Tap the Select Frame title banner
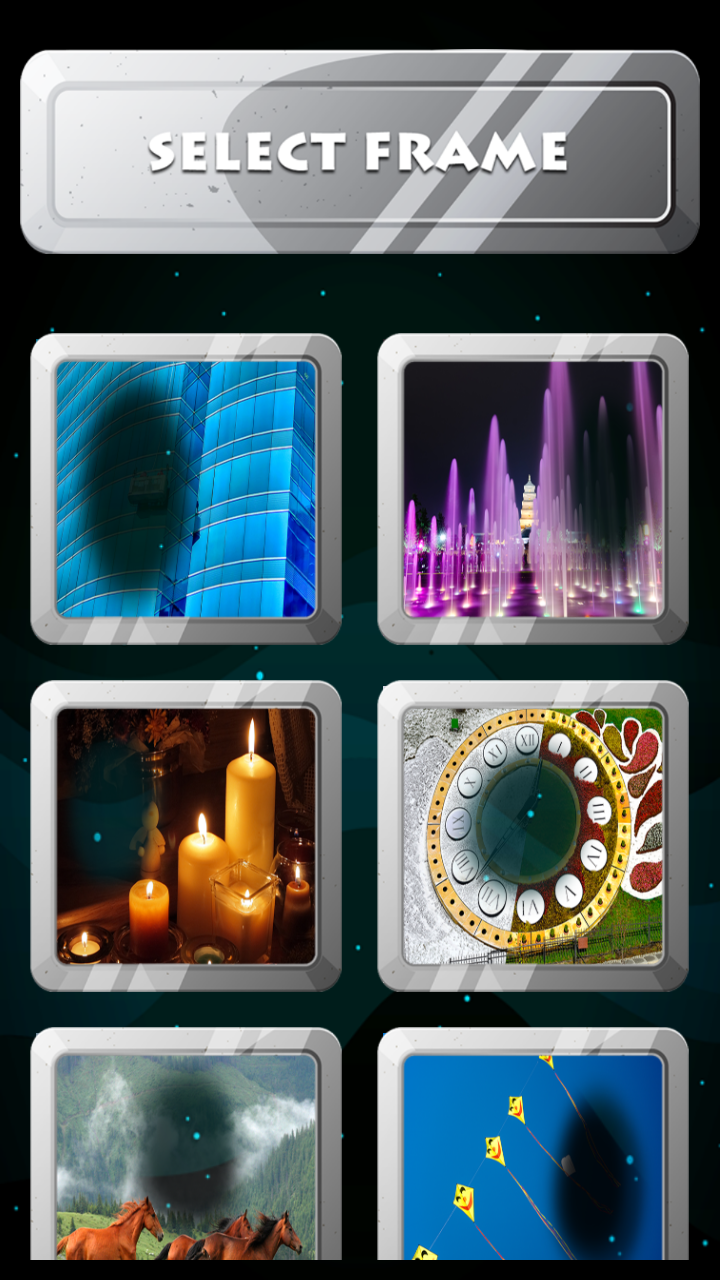This screenshot has width=720, height=1280. (x=360, y=150)
